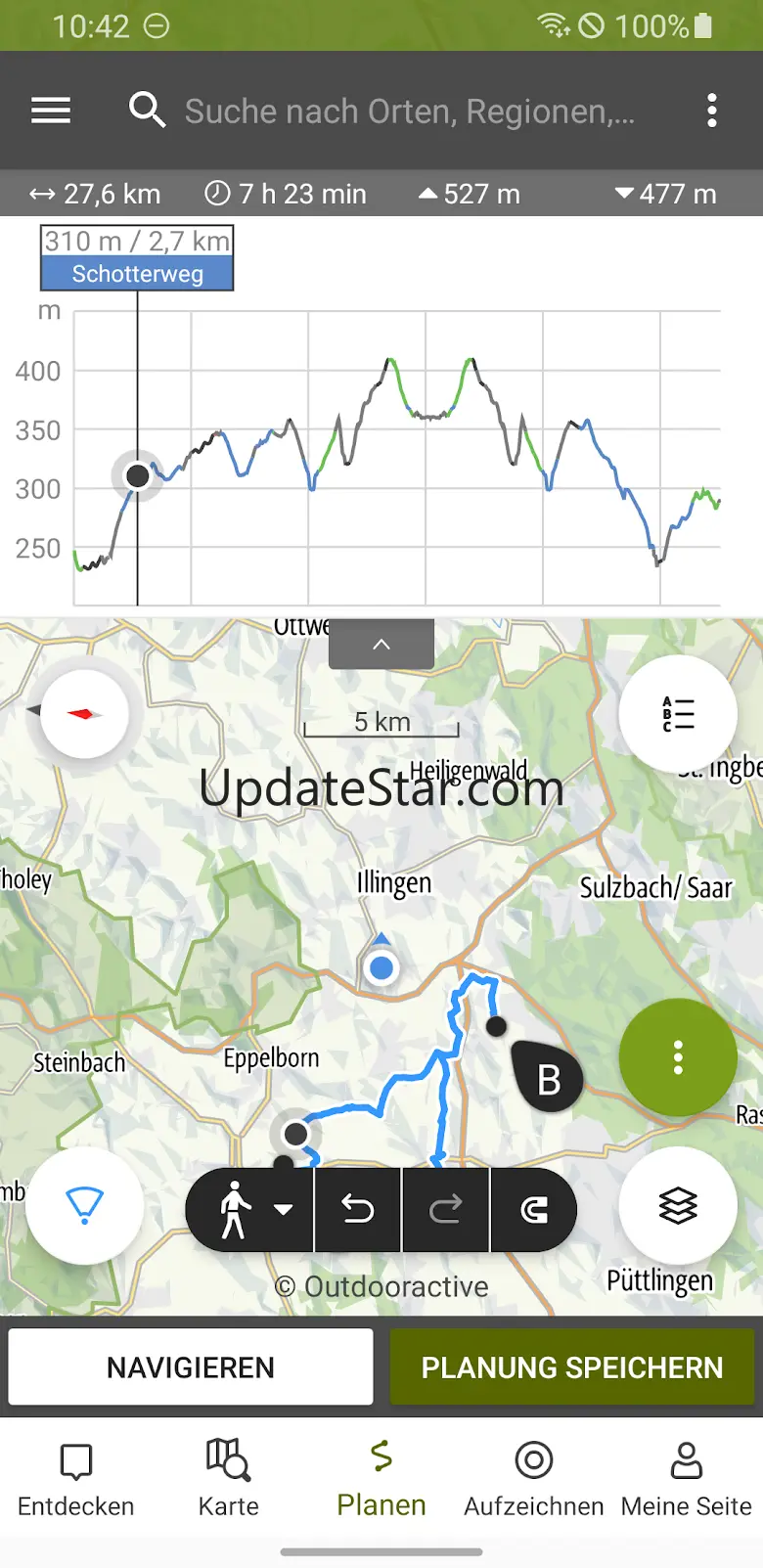This screenshot has width=763, height=1568.
Task: Undo the last route planning step
Action: 358,1210
